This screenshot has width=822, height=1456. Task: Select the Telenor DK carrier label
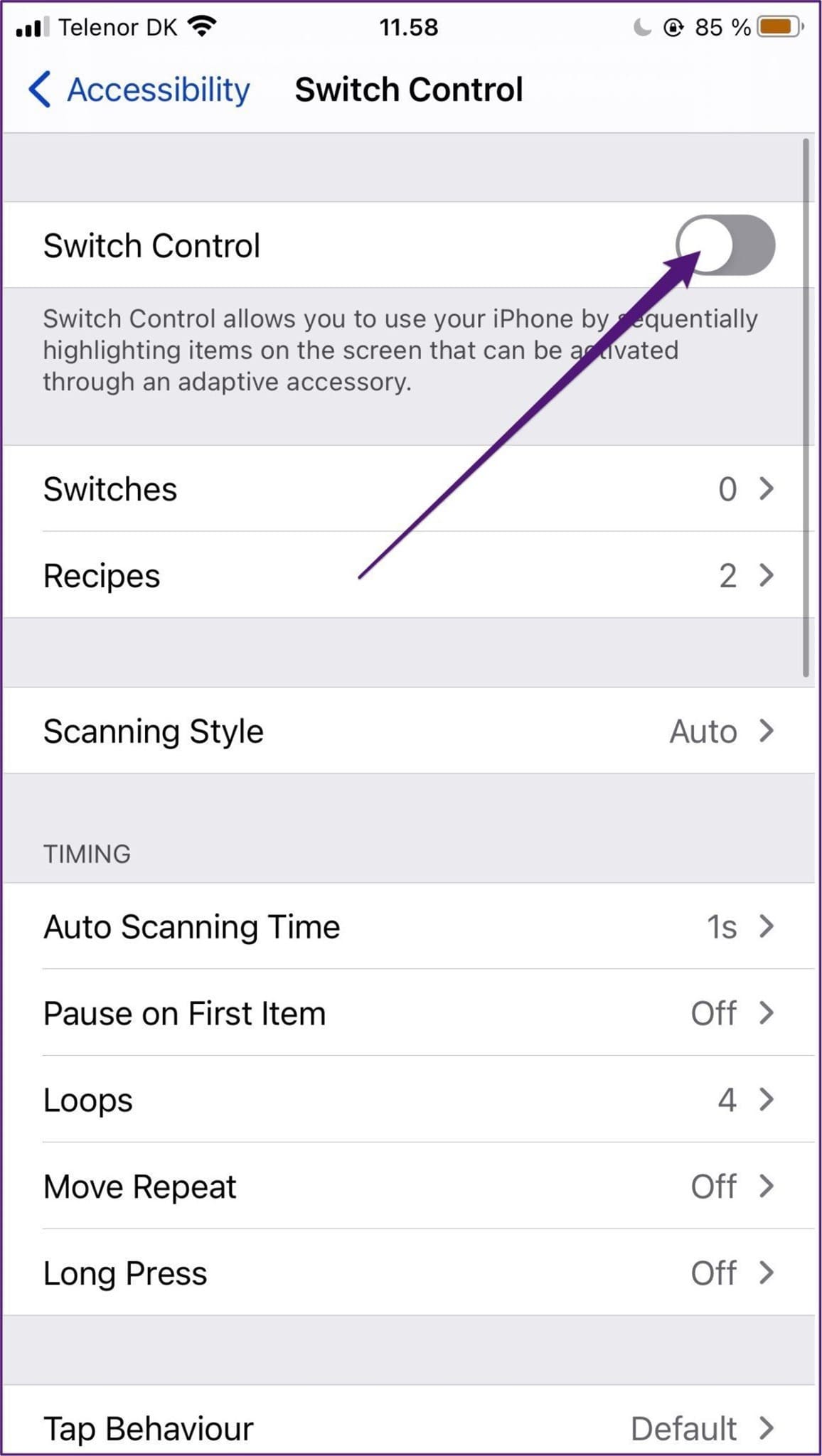pos(121,26)
